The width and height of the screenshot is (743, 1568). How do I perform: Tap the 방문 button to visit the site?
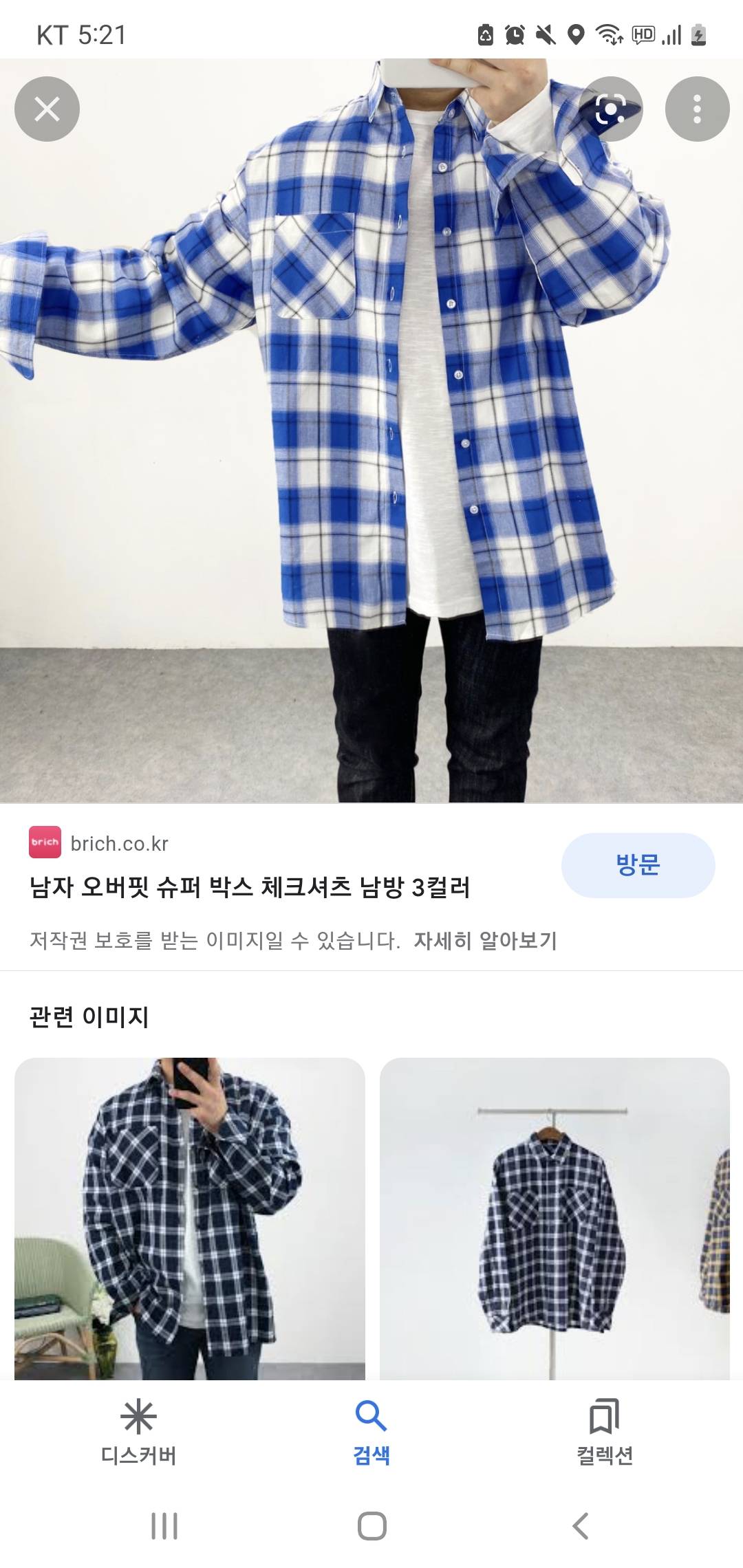(x=638, y=864)
